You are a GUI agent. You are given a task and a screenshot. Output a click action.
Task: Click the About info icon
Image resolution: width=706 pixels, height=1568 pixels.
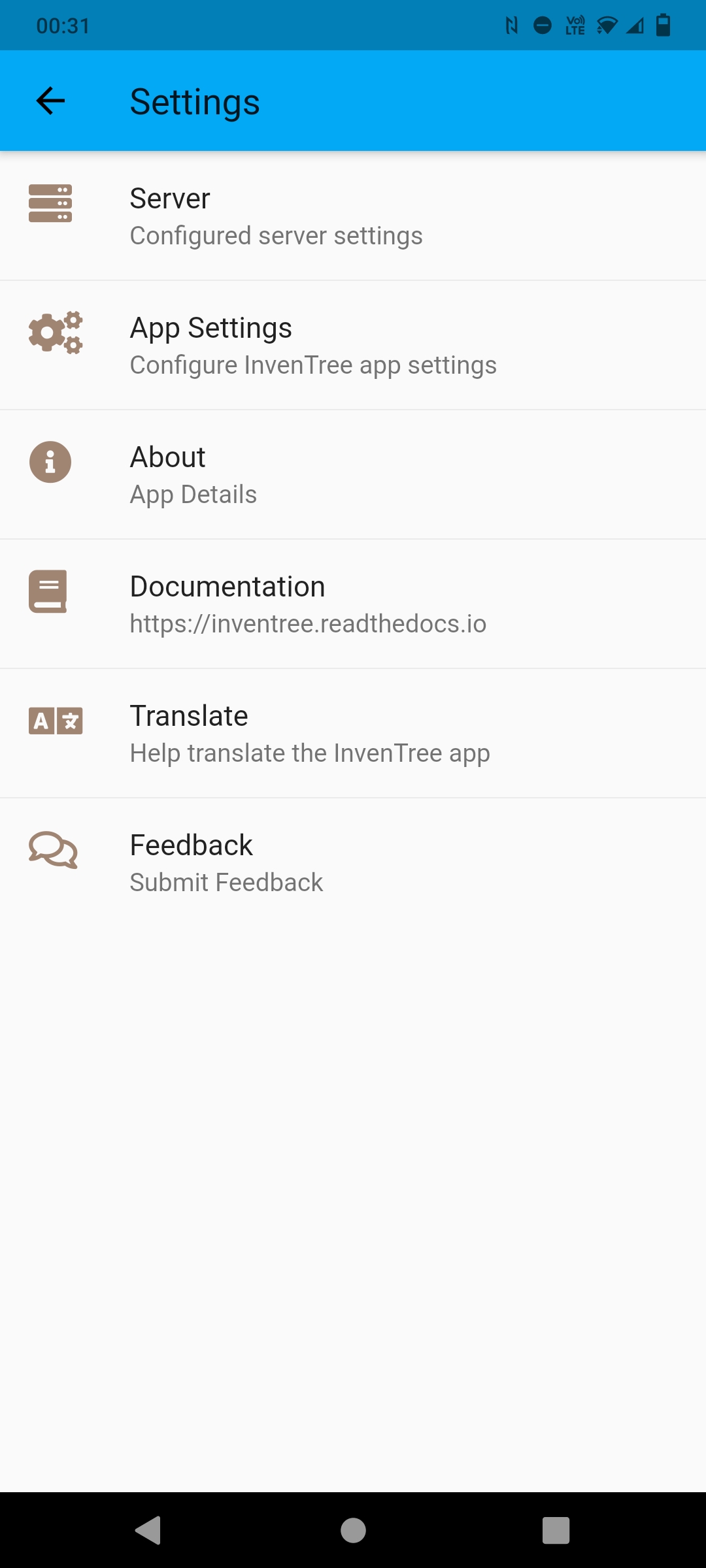click(49, 462)
